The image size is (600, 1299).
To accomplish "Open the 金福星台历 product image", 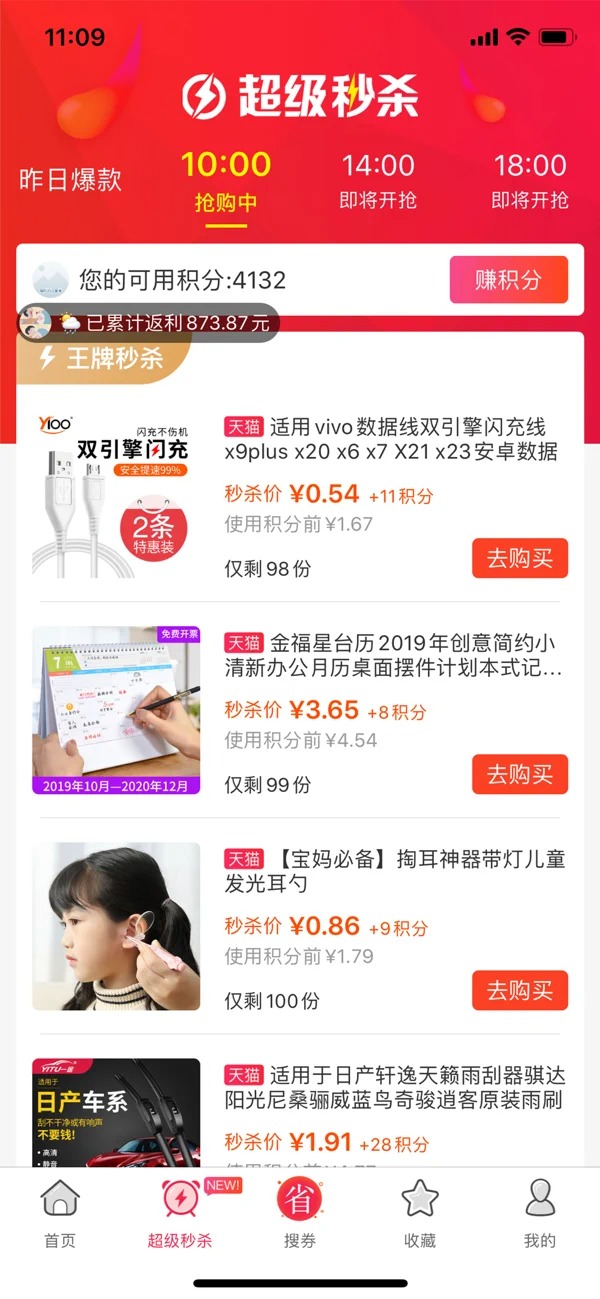I will pos(116,711).
